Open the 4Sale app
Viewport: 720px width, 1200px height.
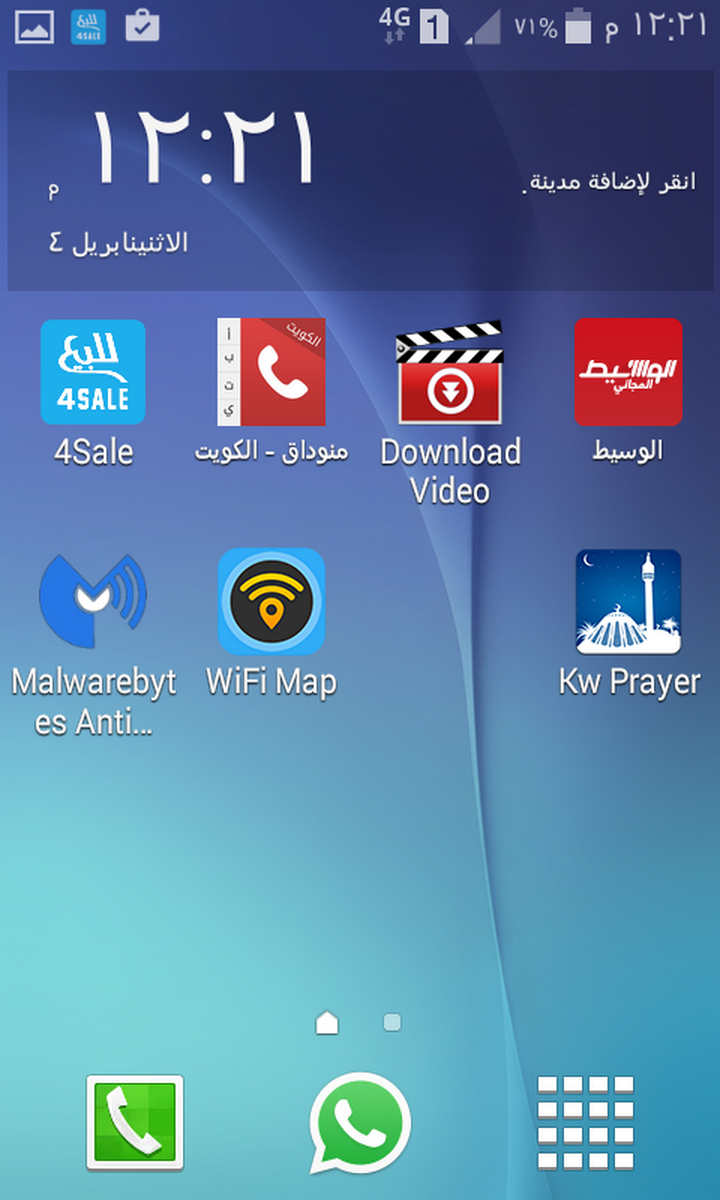point(92,373)
